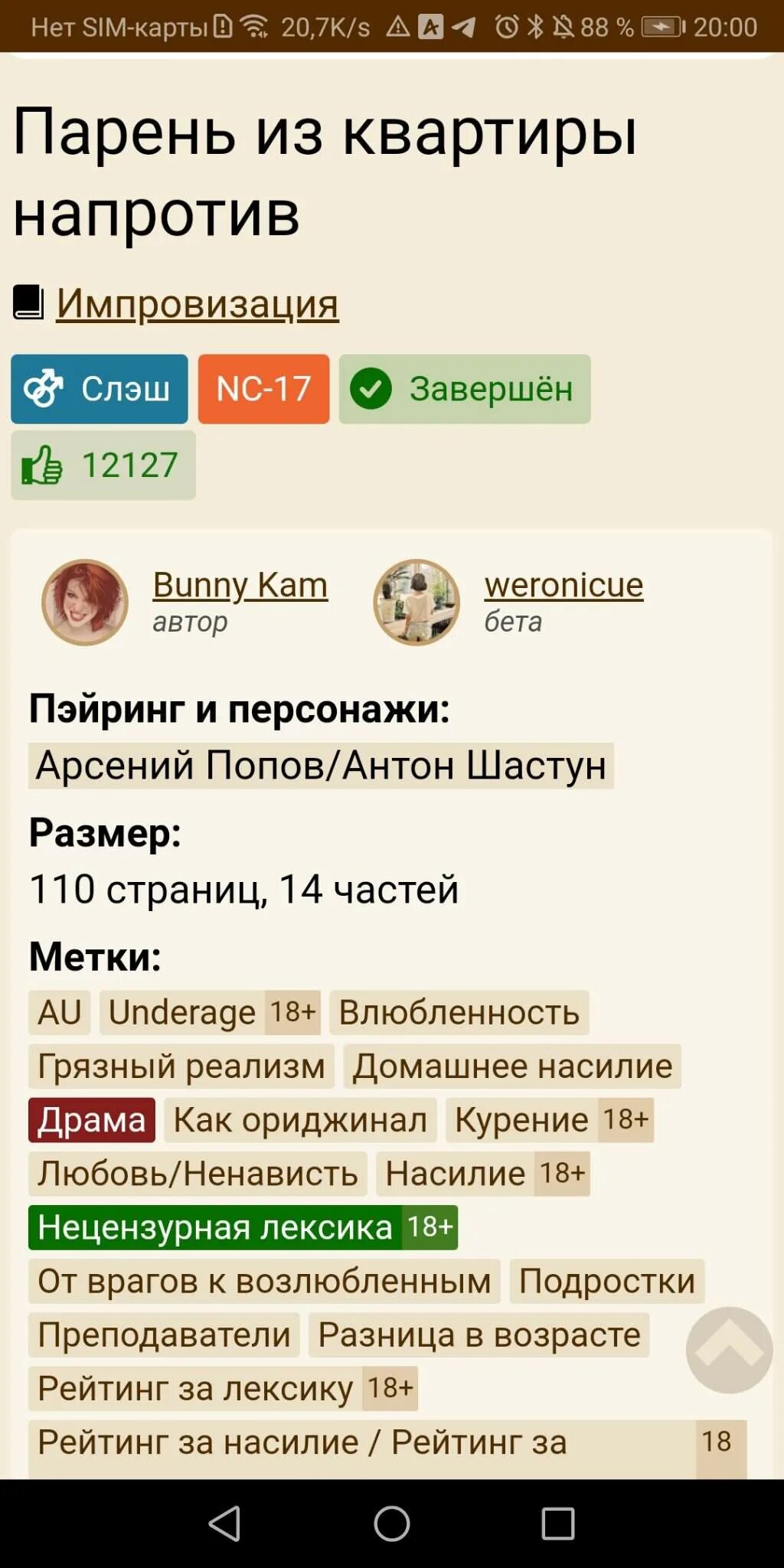Select the Нецензурная лексика tag
Image resolution: width=784 pixels, height=1568 pixels.
[x=243, y=1227]
